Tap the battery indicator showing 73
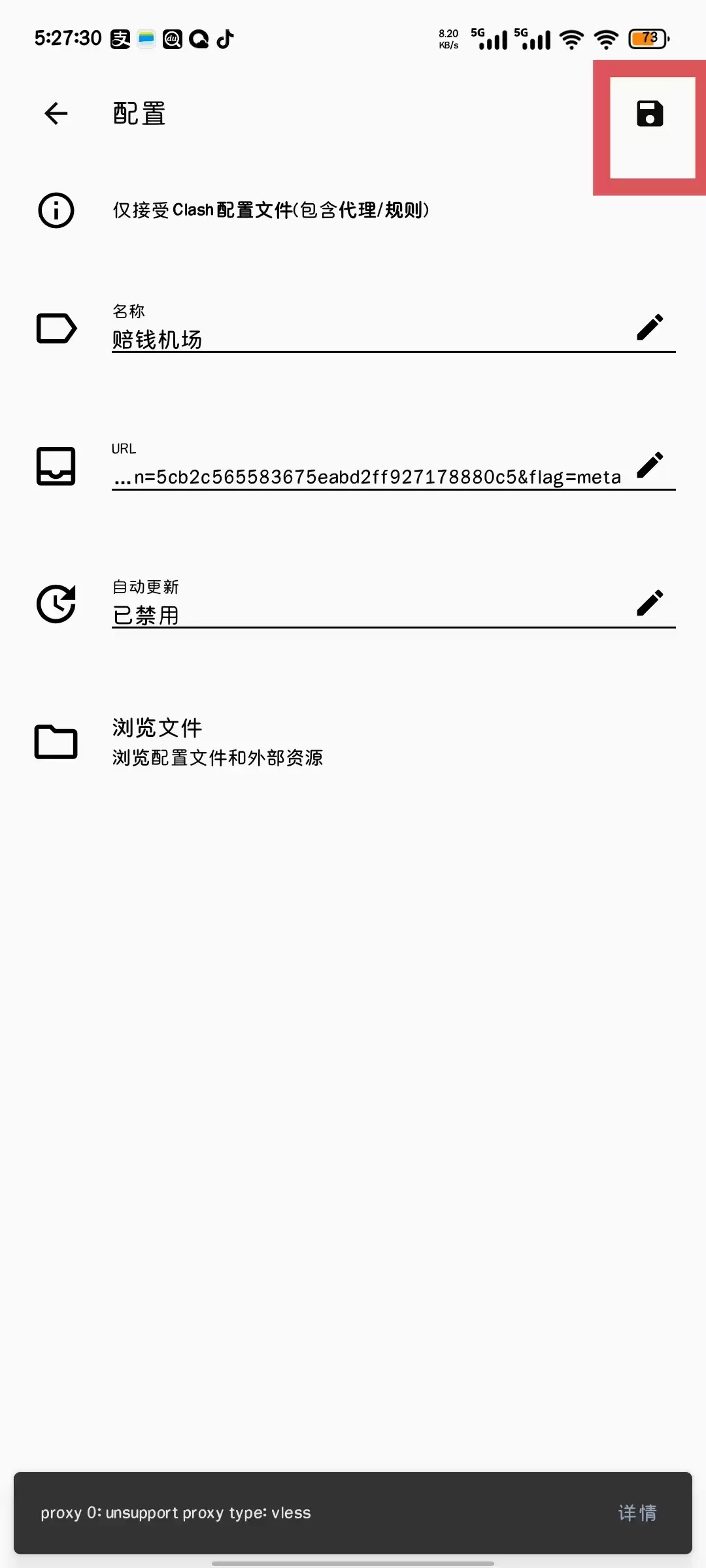Viewport: 706px width, 1568px height. coord(646,39)
